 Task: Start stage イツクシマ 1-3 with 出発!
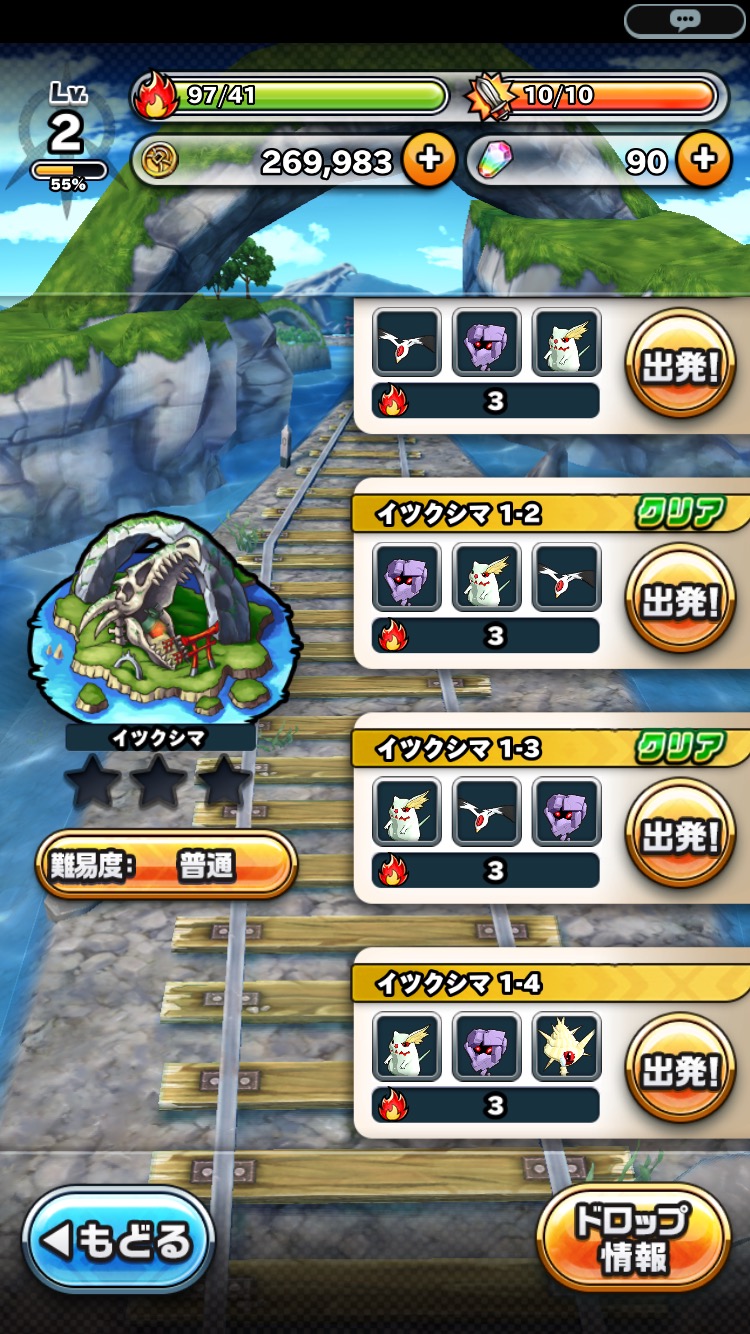(x=681, y=836)
